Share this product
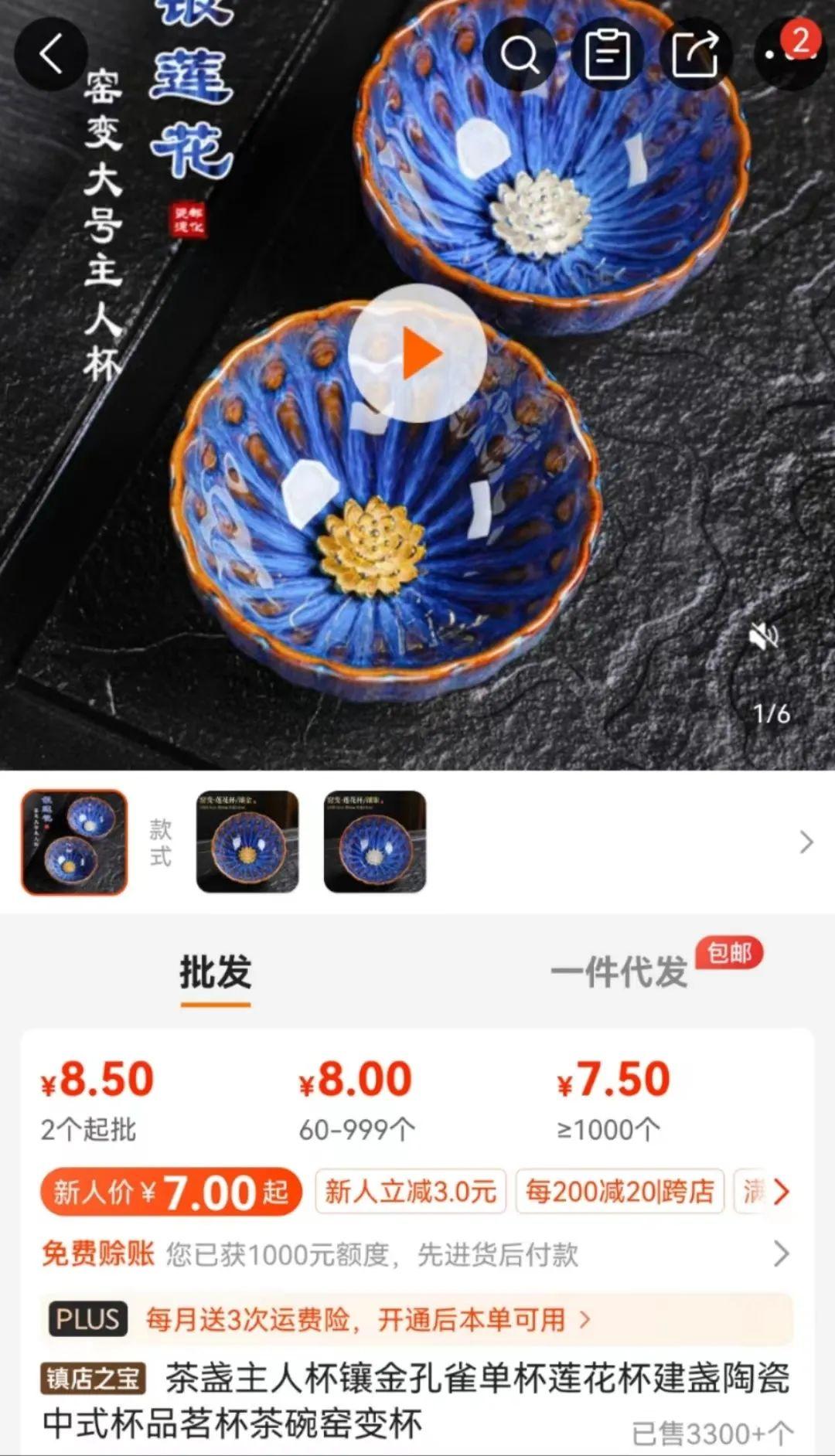Screen dimensions: 835x1456 695,54
